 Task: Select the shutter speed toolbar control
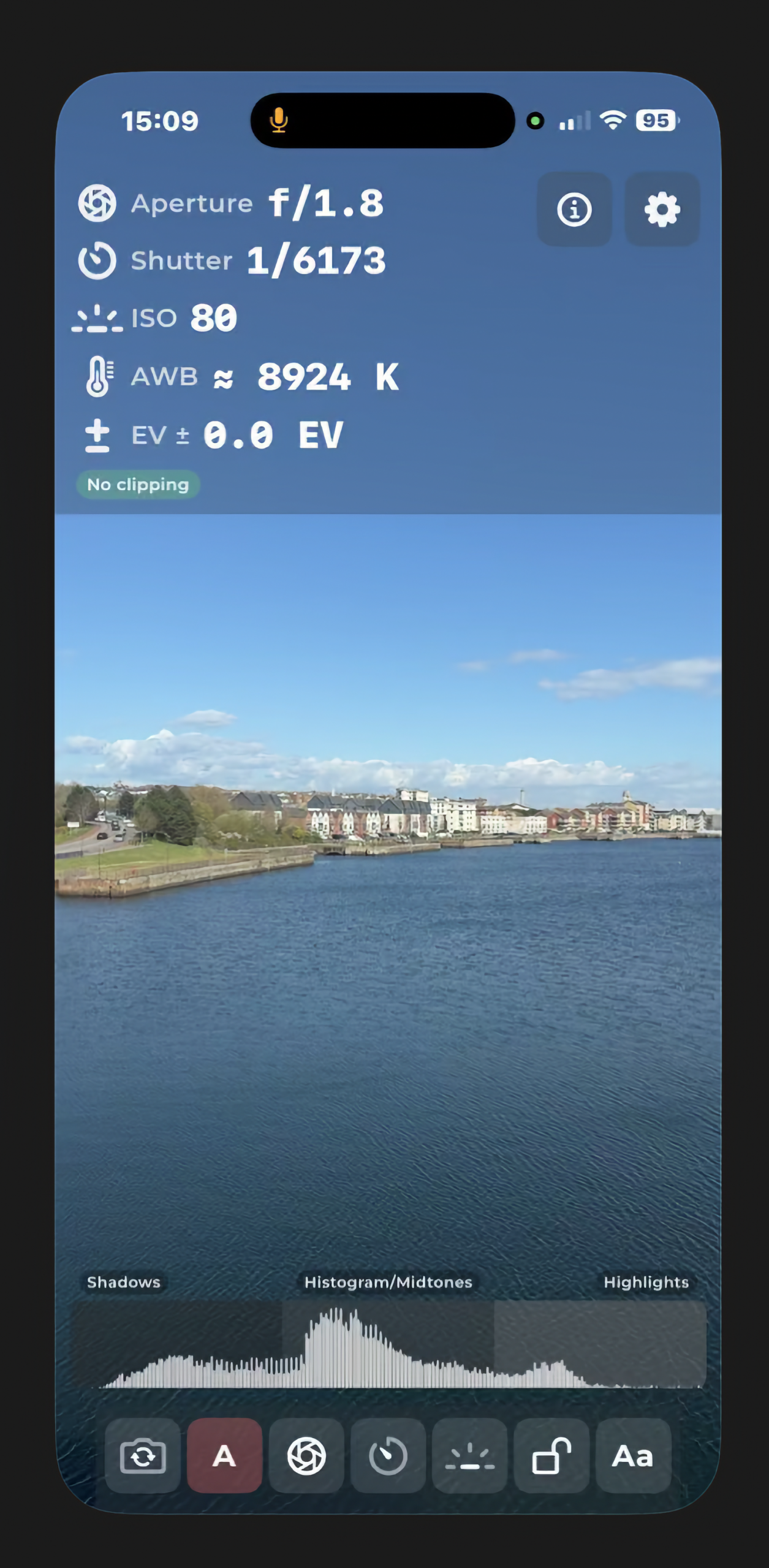tap(388, 1455)
